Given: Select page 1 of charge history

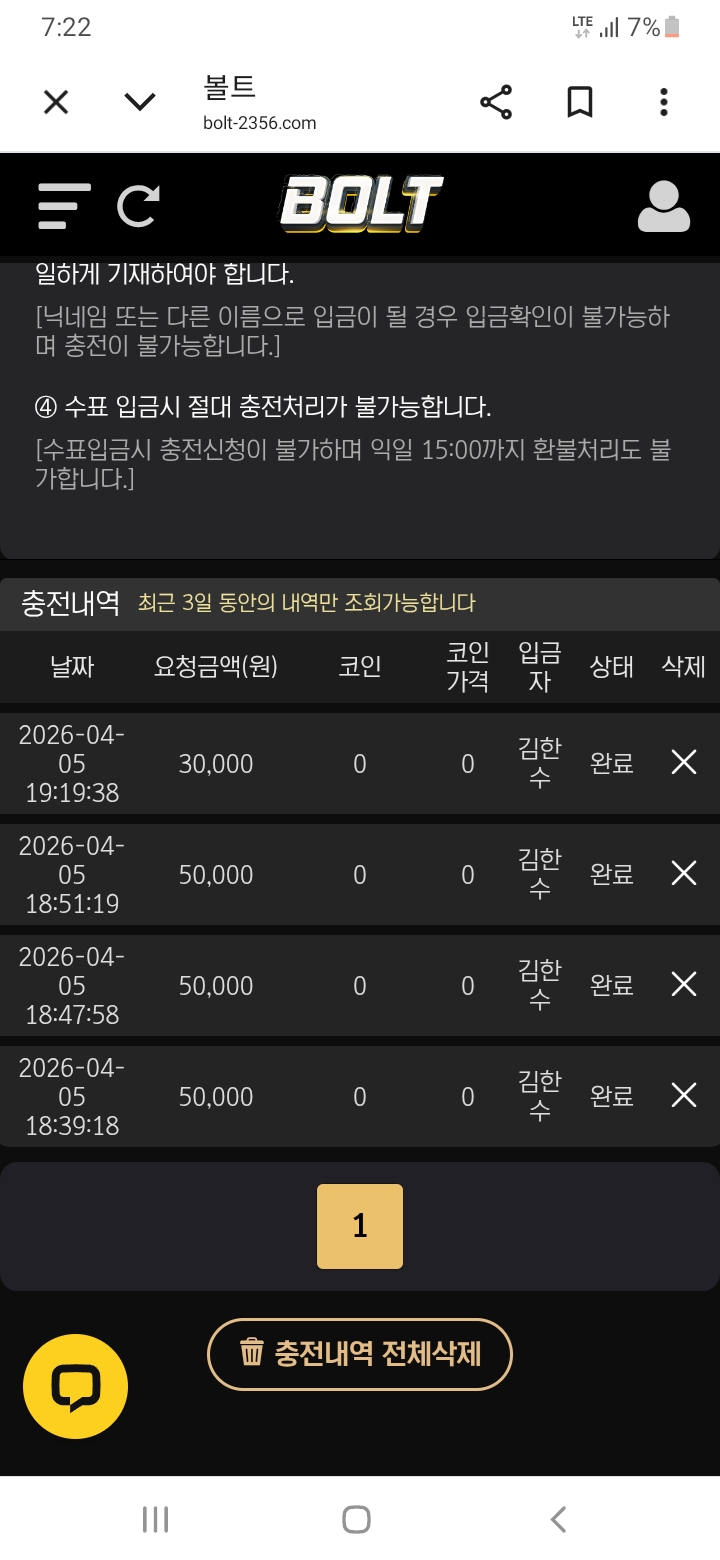Looking at the screenshot, I should 360,1226.
